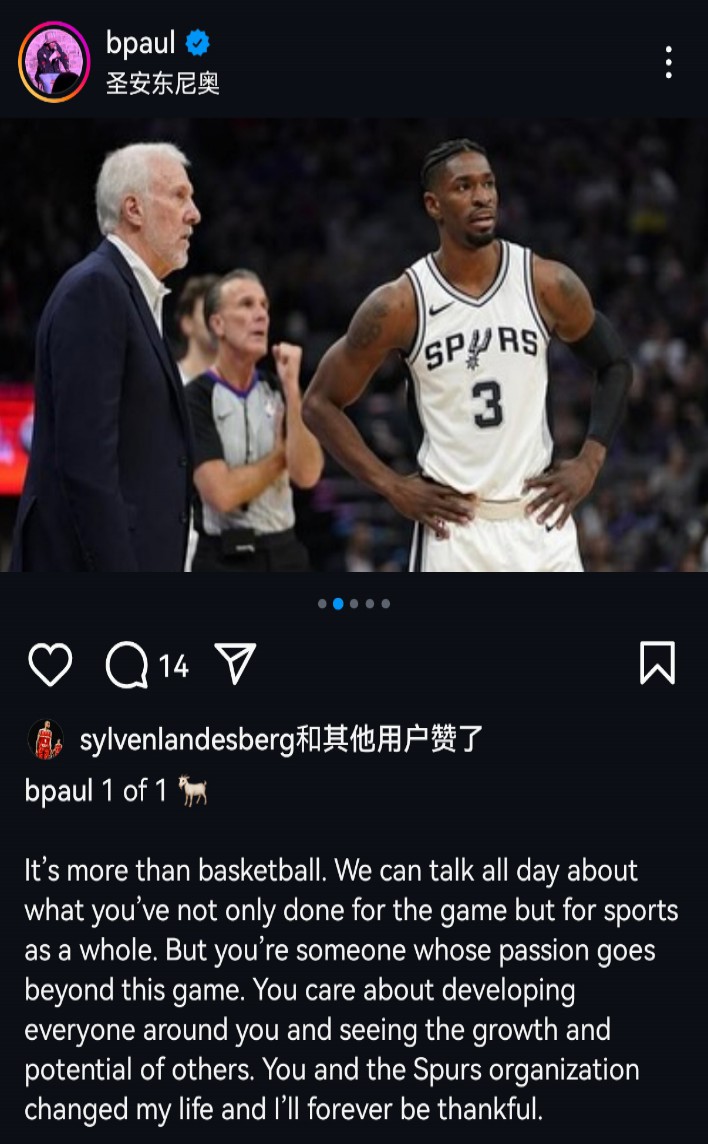Viewport: 708px width, 1144px height.
Task: Open bpaul's name in the caption
Action: coord(58,791)
